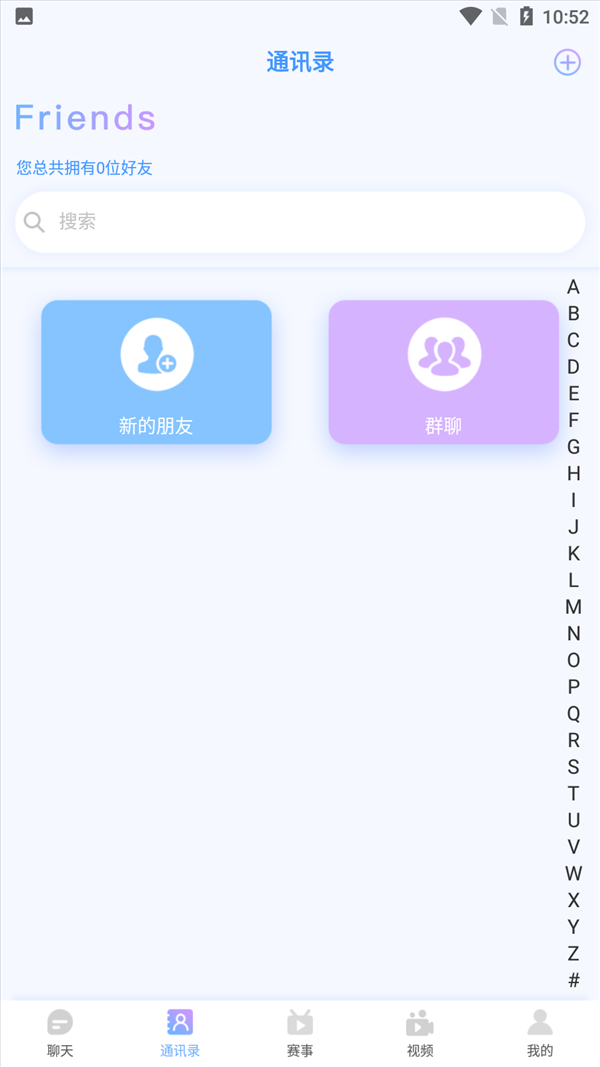Viewport: 600px width, 1067px height.
Task: Jump to letter A in the index
Action: (x=573, y=287)
